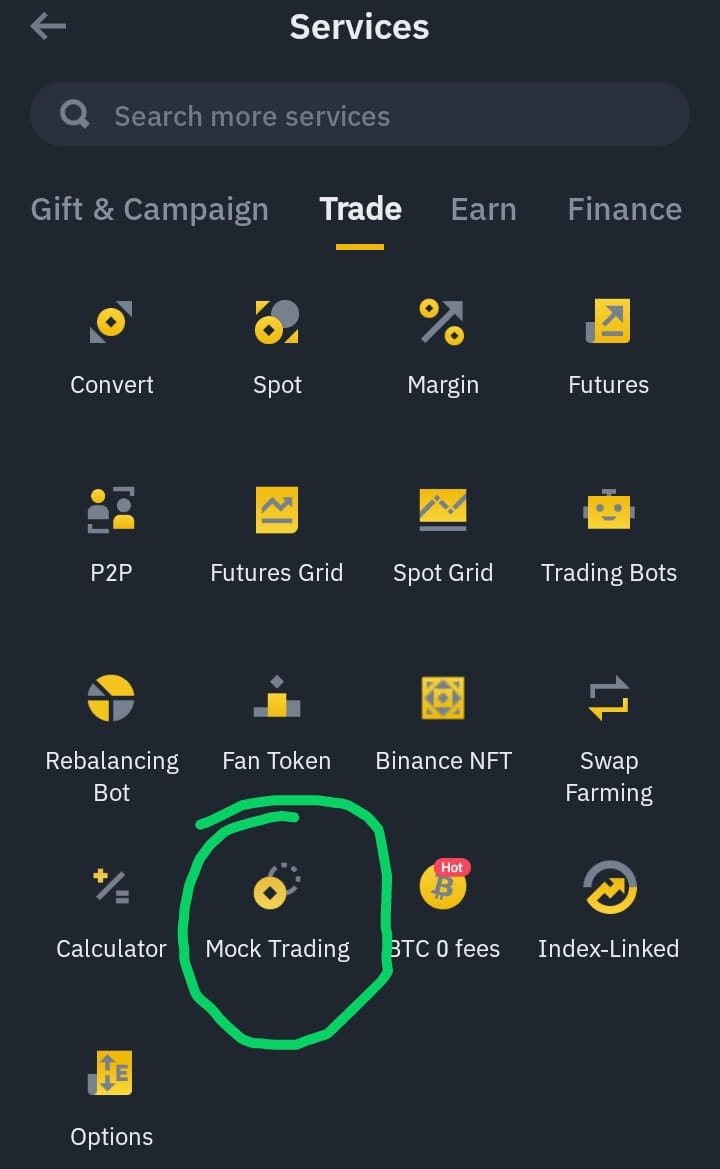Open Mock Trading
This screenshot has height=1169, width=720.
coord(277,908)
